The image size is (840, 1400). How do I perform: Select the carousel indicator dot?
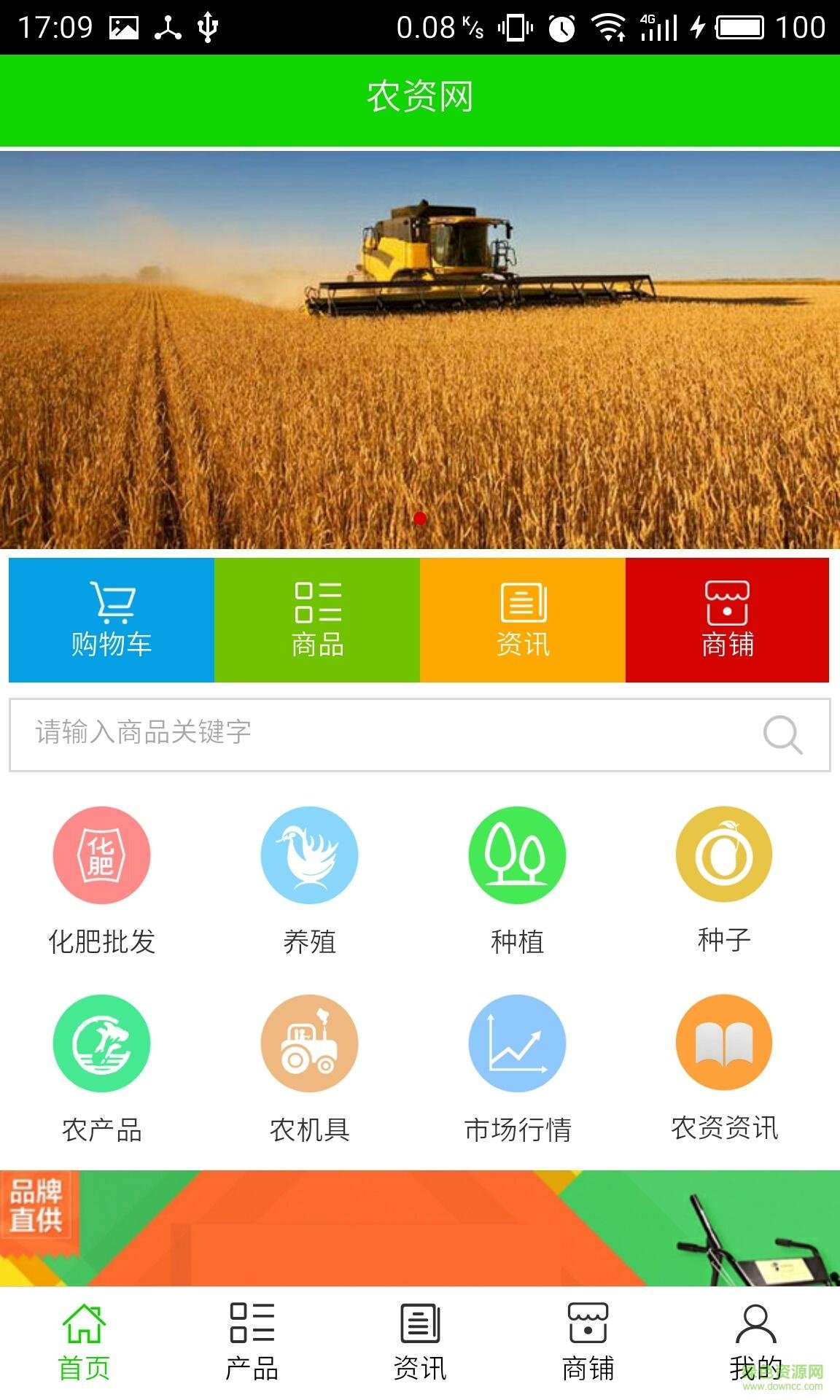click(x=419, y=517)
